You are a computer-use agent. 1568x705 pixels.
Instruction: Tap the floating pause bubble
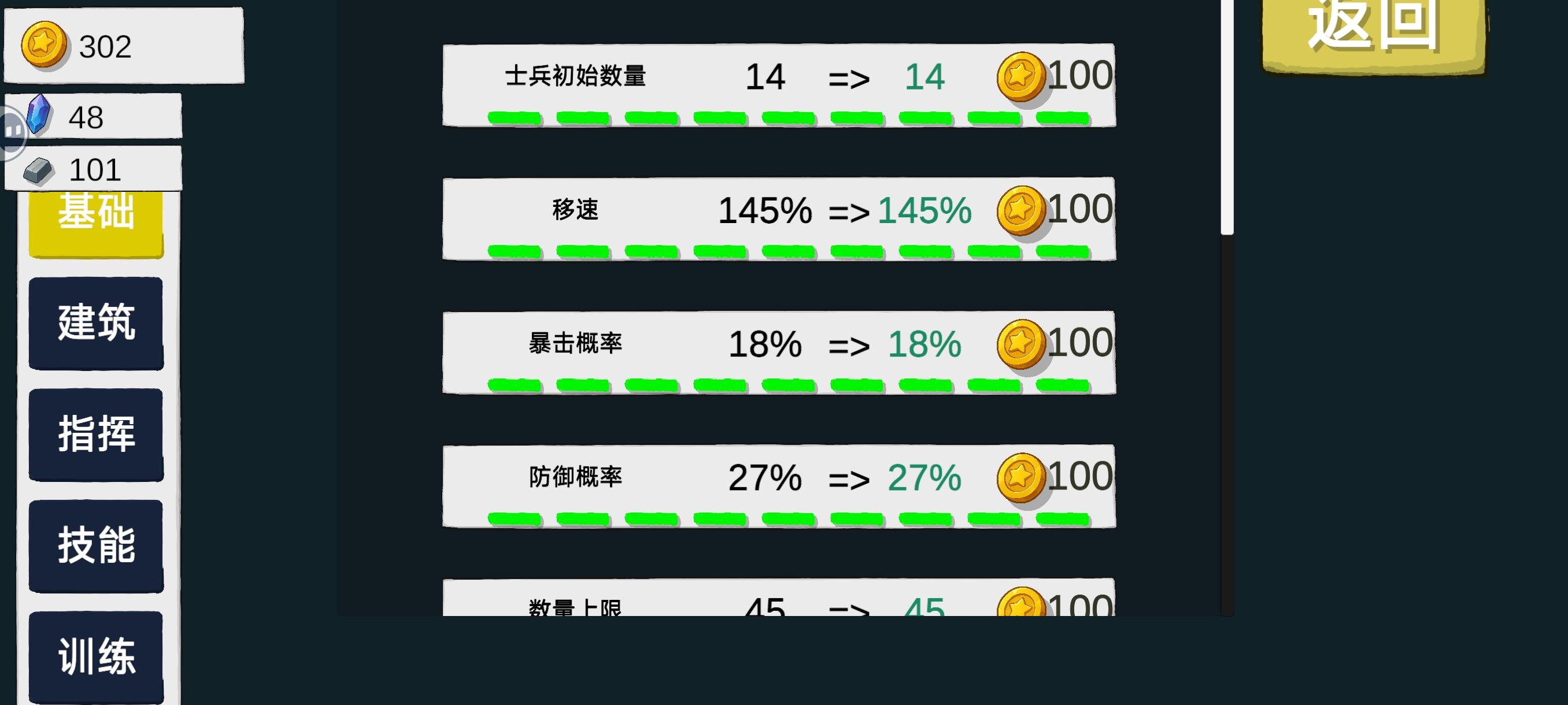12,130
